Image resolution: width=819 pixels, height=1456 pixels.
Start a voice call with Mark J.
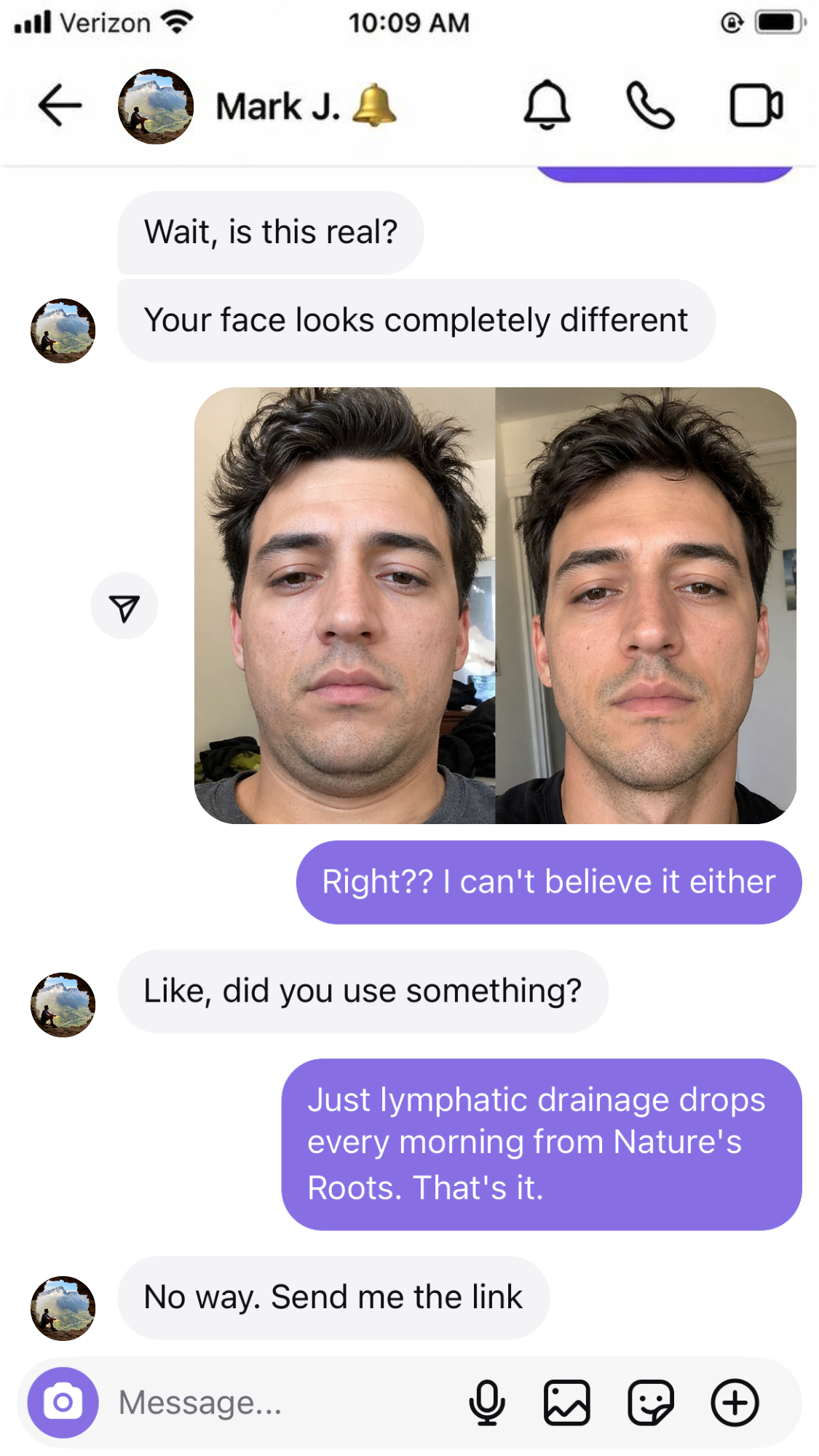click(x=651, y=106)
